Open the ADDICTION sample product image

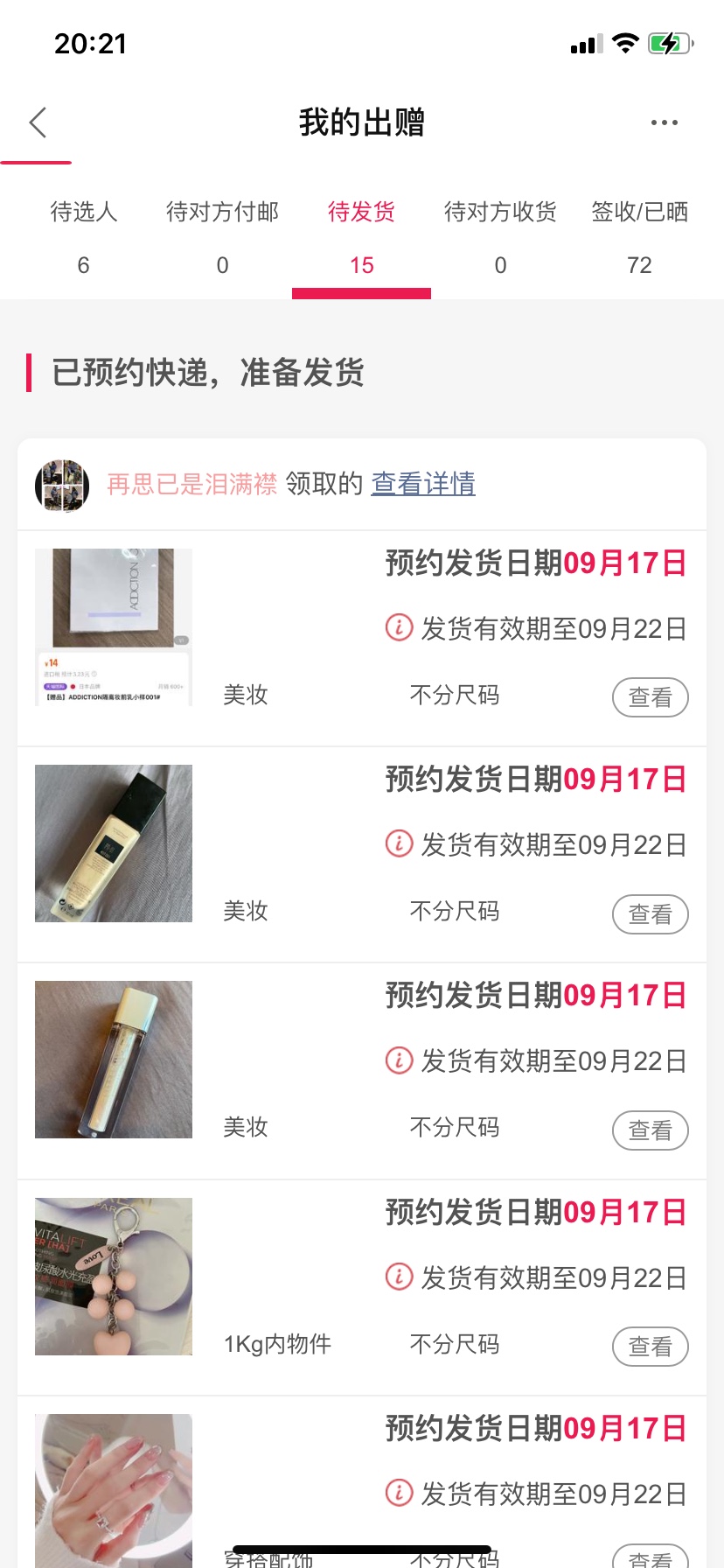pyautogui.click(x=114, y=627)
